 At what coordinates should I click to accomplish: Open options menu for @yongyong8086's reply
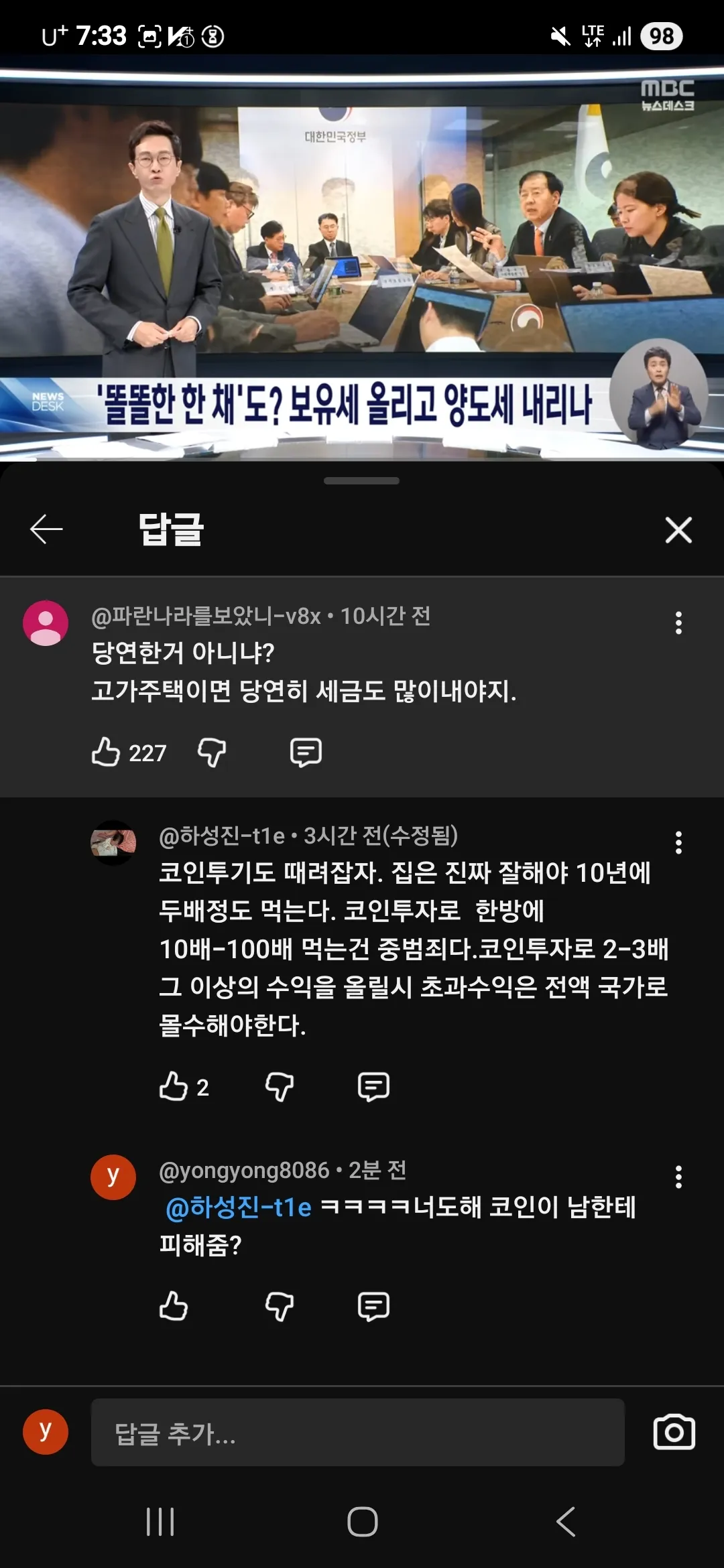[678, 1177]
